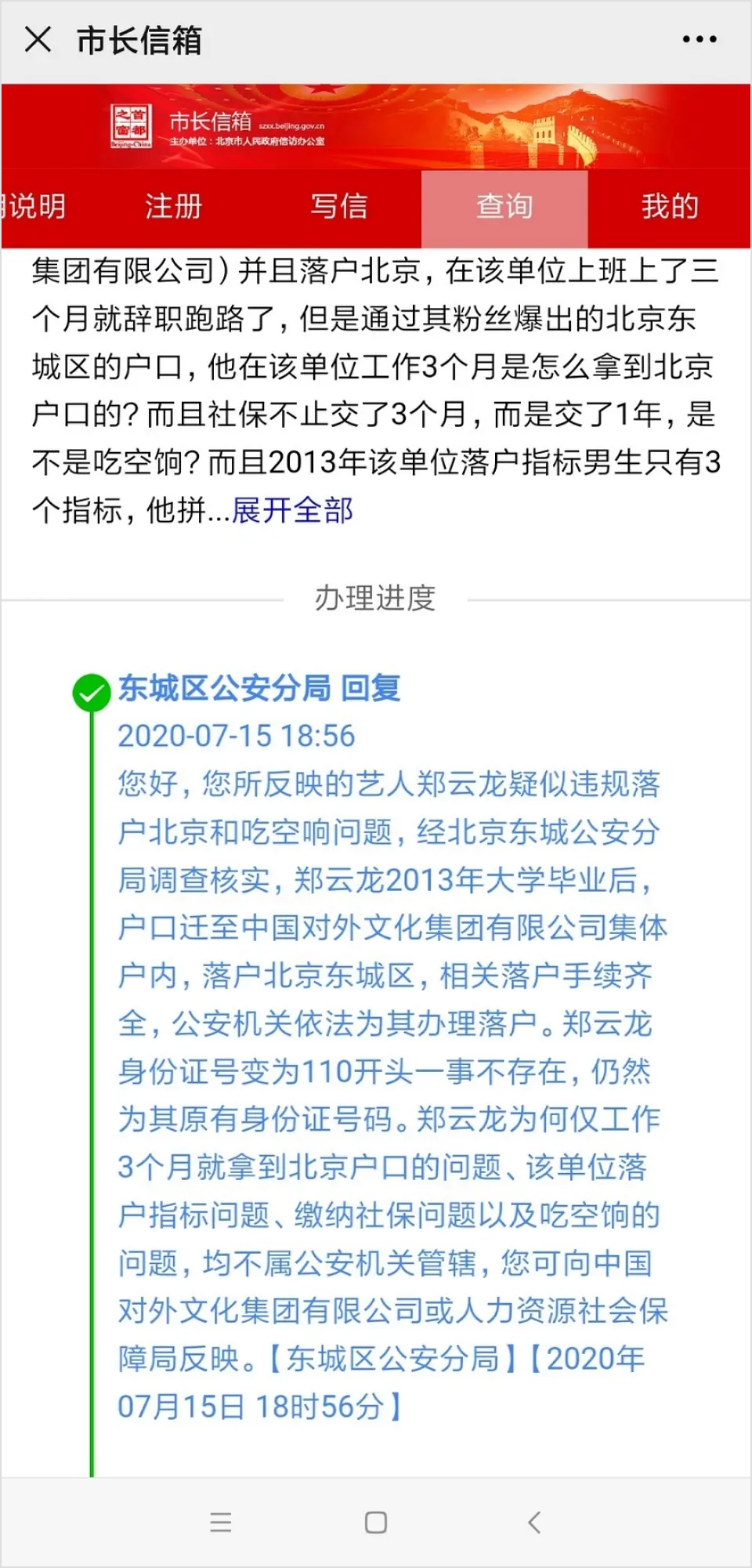
Task: Expand the full letter with 展开全部
Action: (x=292, y=510)
